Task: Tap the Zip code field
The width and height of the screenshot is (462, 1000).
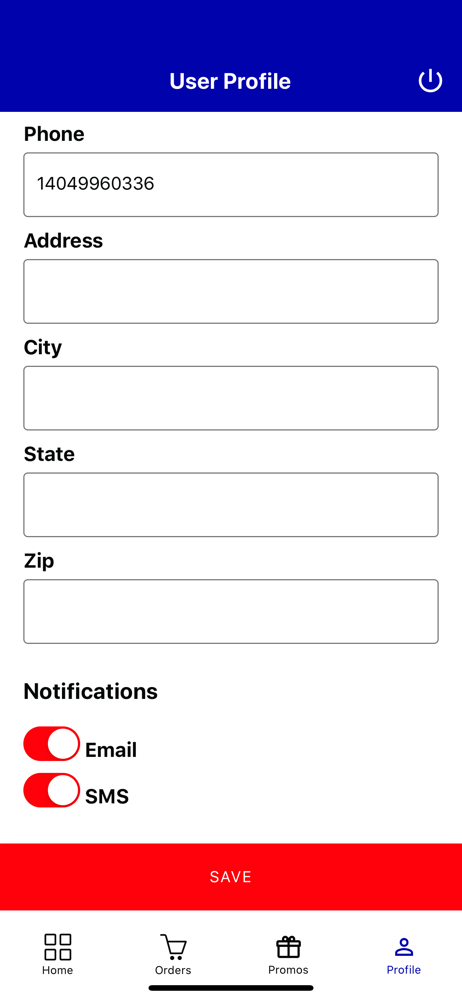Action: (x=231, y=612)
